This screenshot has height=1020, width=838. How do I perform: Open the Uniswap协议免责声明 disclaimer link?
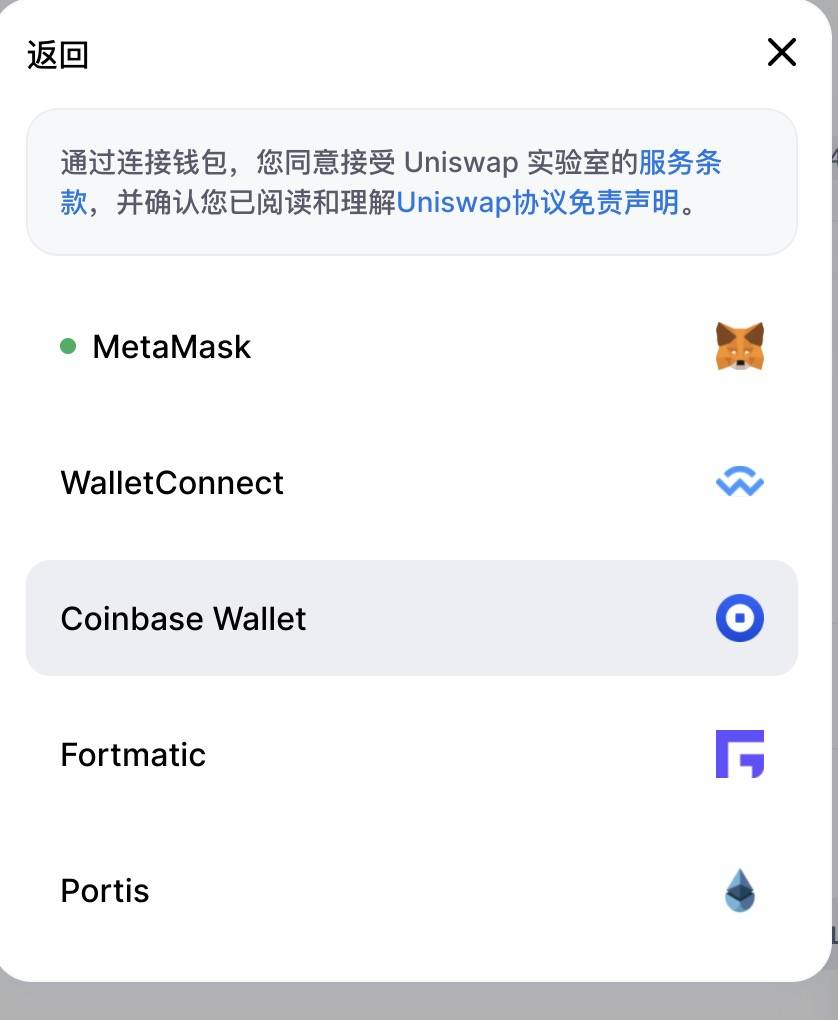[x=537, y=203]
